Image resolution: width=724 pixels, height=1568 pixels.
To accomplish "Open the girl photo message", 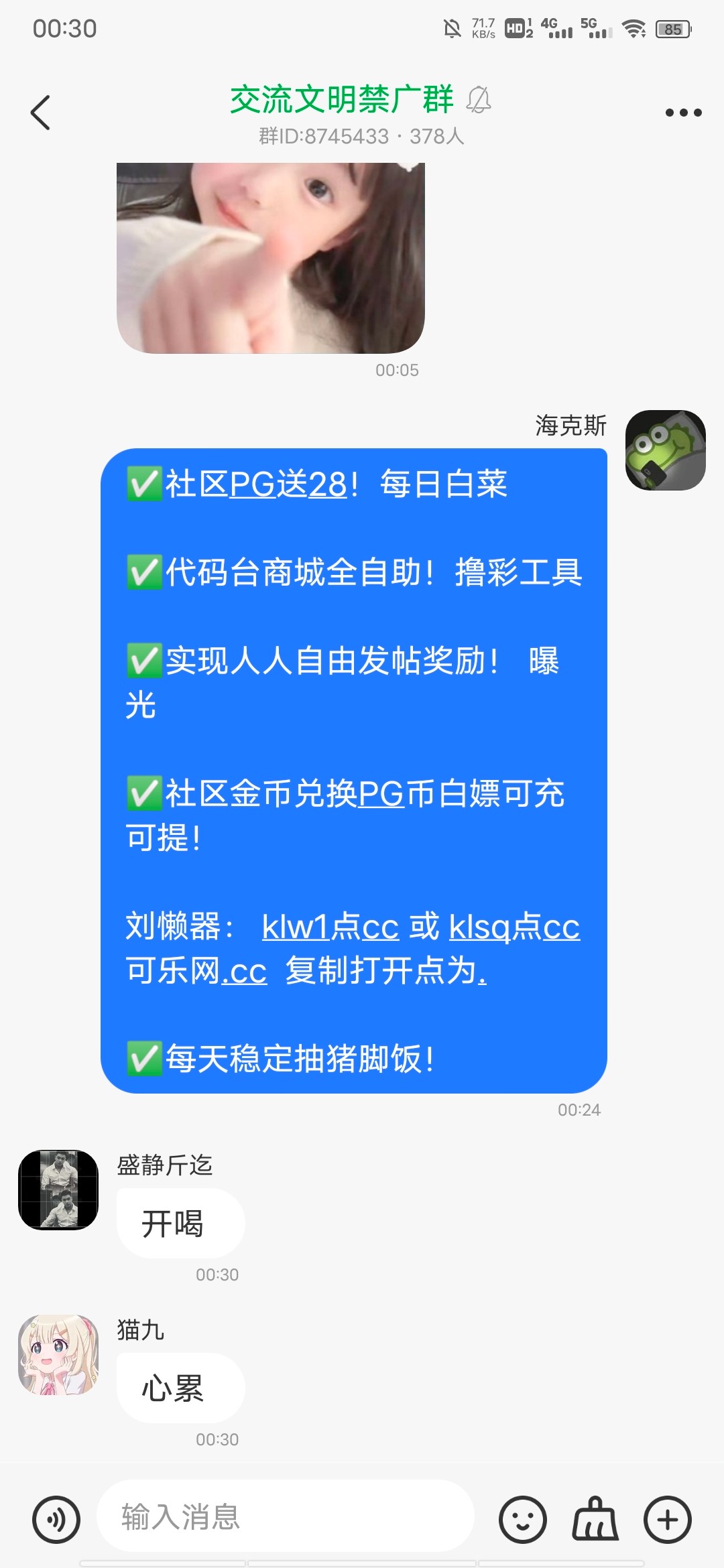I will coord(270,257).
